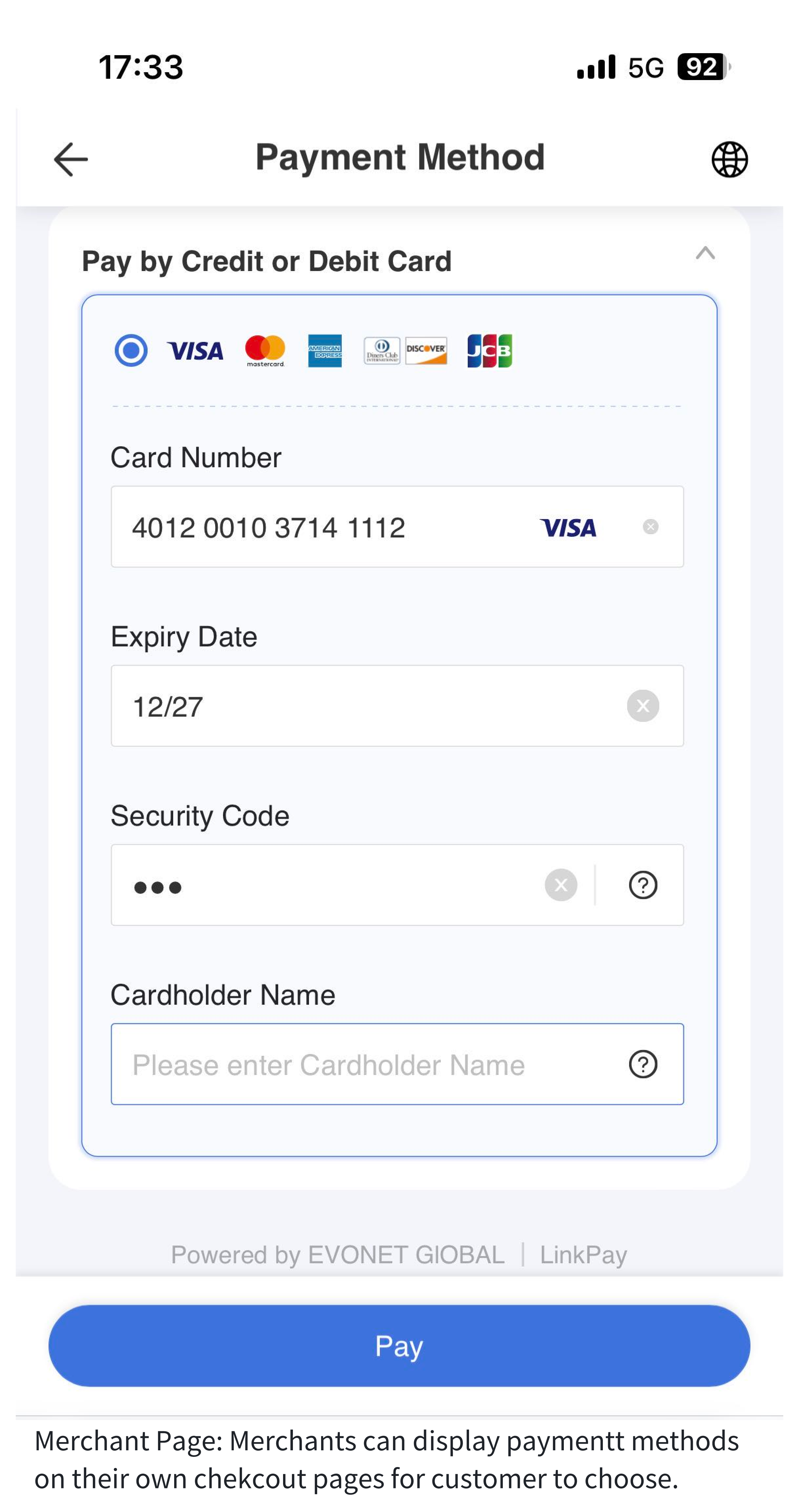Screen dimensions: 799x1512
Task: Clear the expiry date value
Action: [642, 705]
